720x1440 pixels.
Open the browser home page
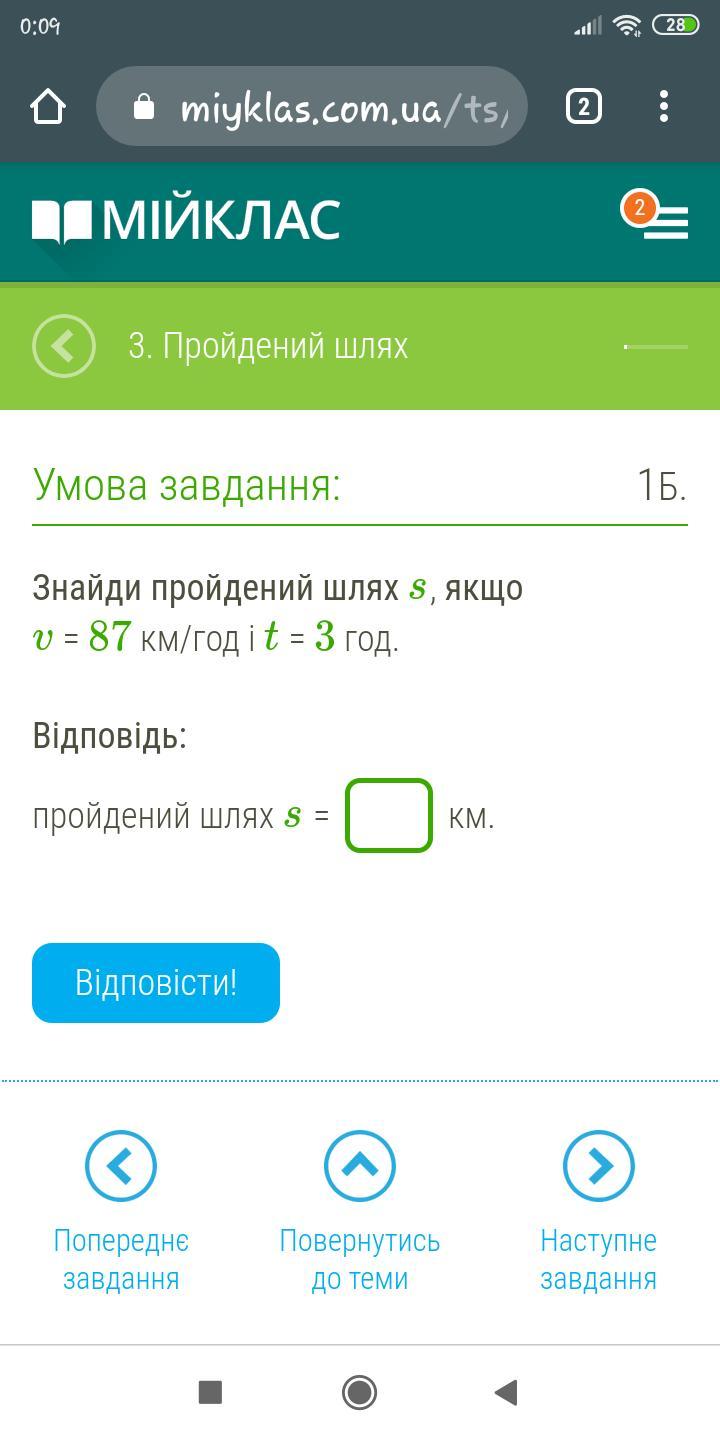click(48, 106)
